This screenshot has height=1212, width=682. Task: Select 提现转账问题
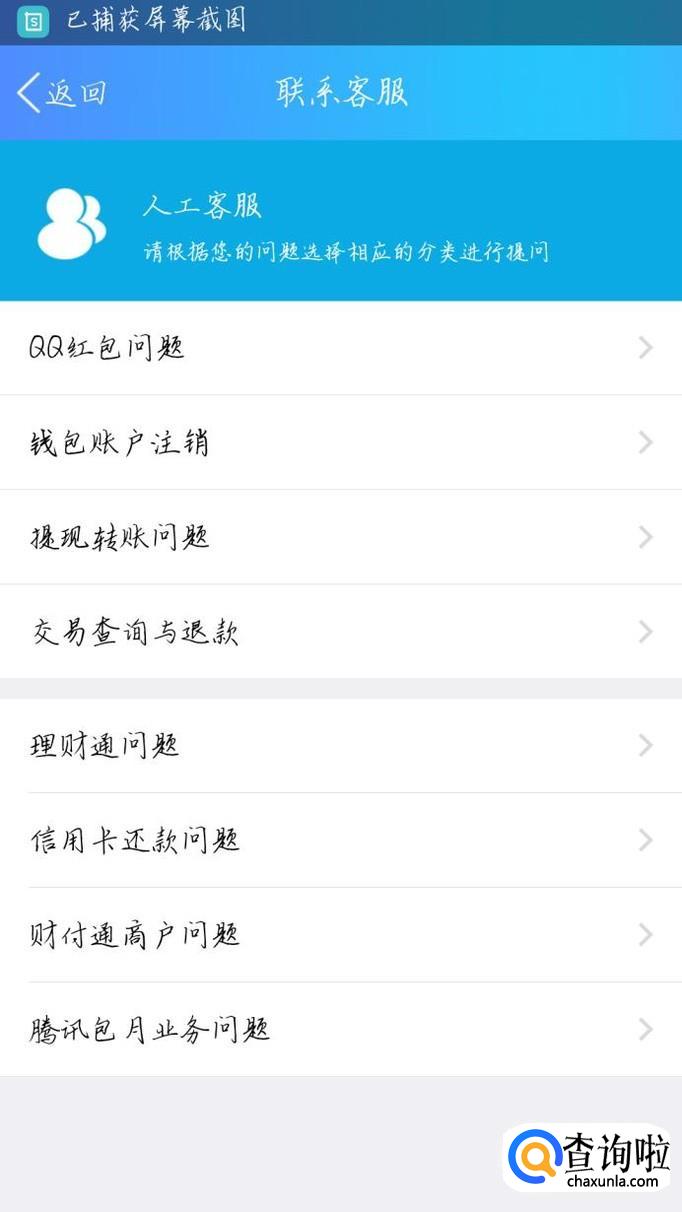[x=340, y=537]
